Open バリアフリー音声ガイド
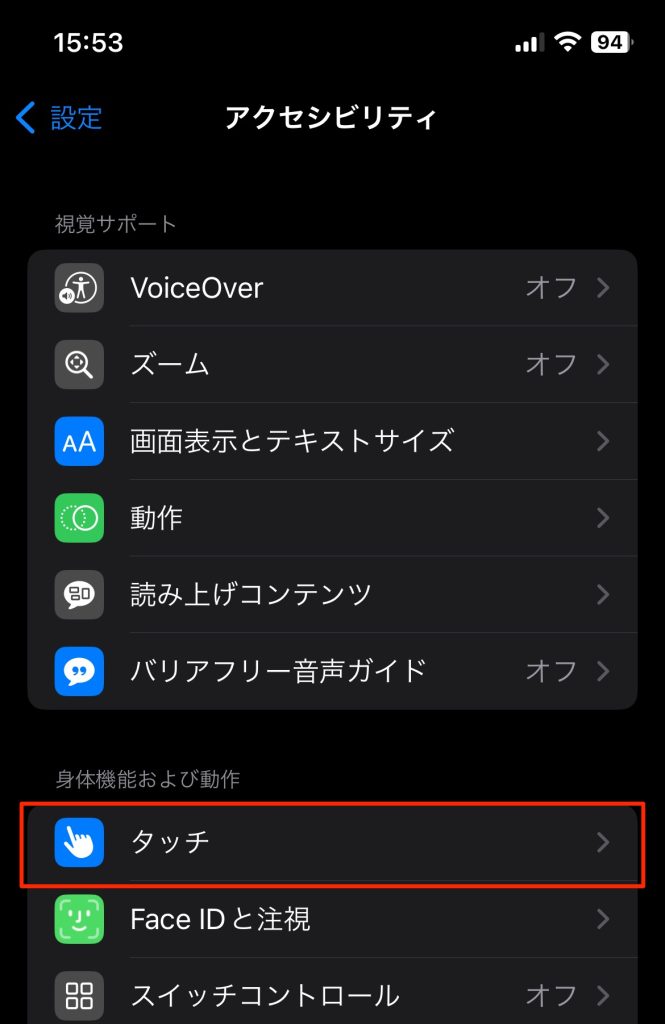Viewport: 665px width, 1024px height. coord(332,671)
